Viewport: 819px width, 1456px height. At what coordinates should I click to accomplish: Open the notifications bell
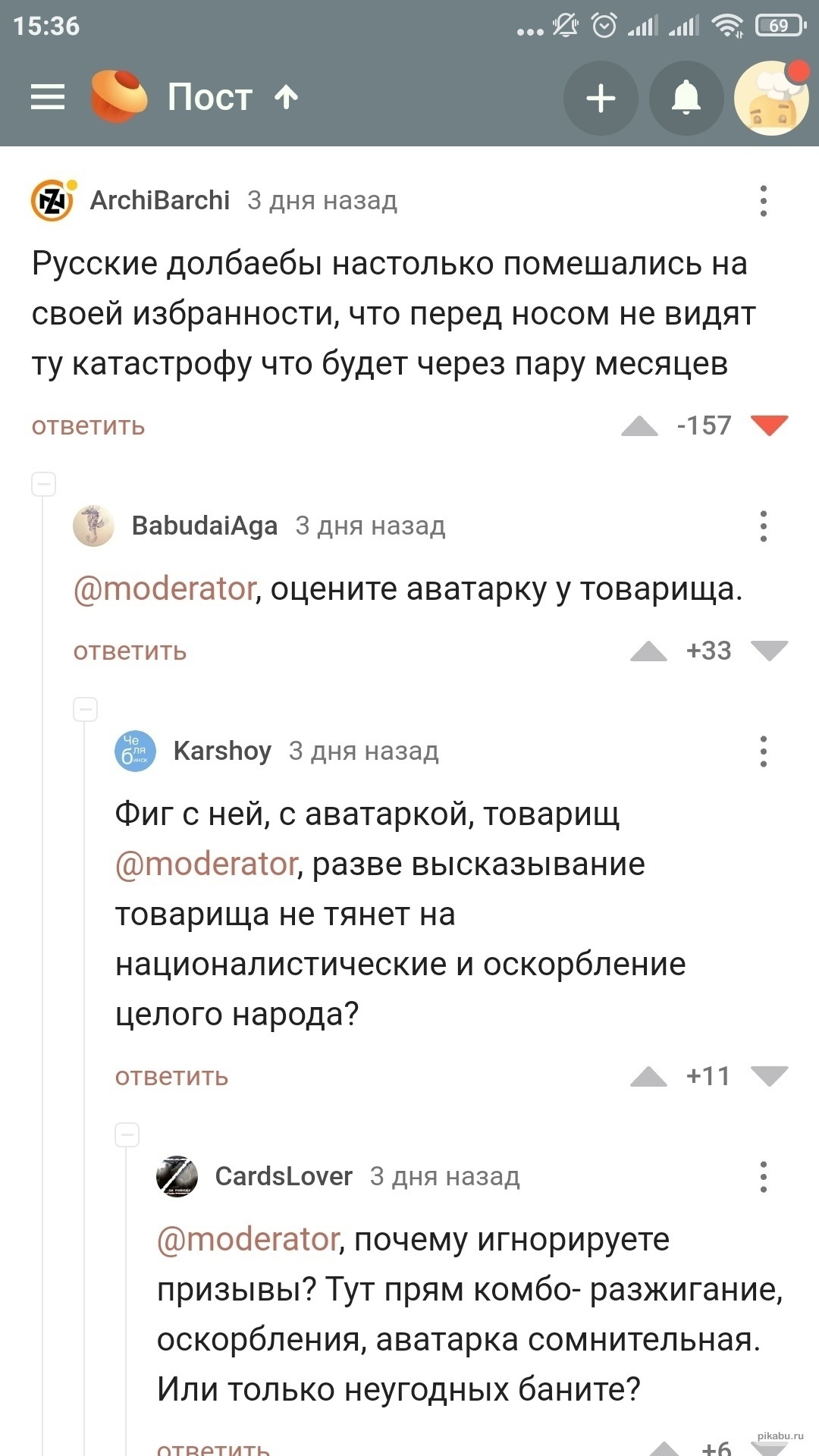coord(686,99)
